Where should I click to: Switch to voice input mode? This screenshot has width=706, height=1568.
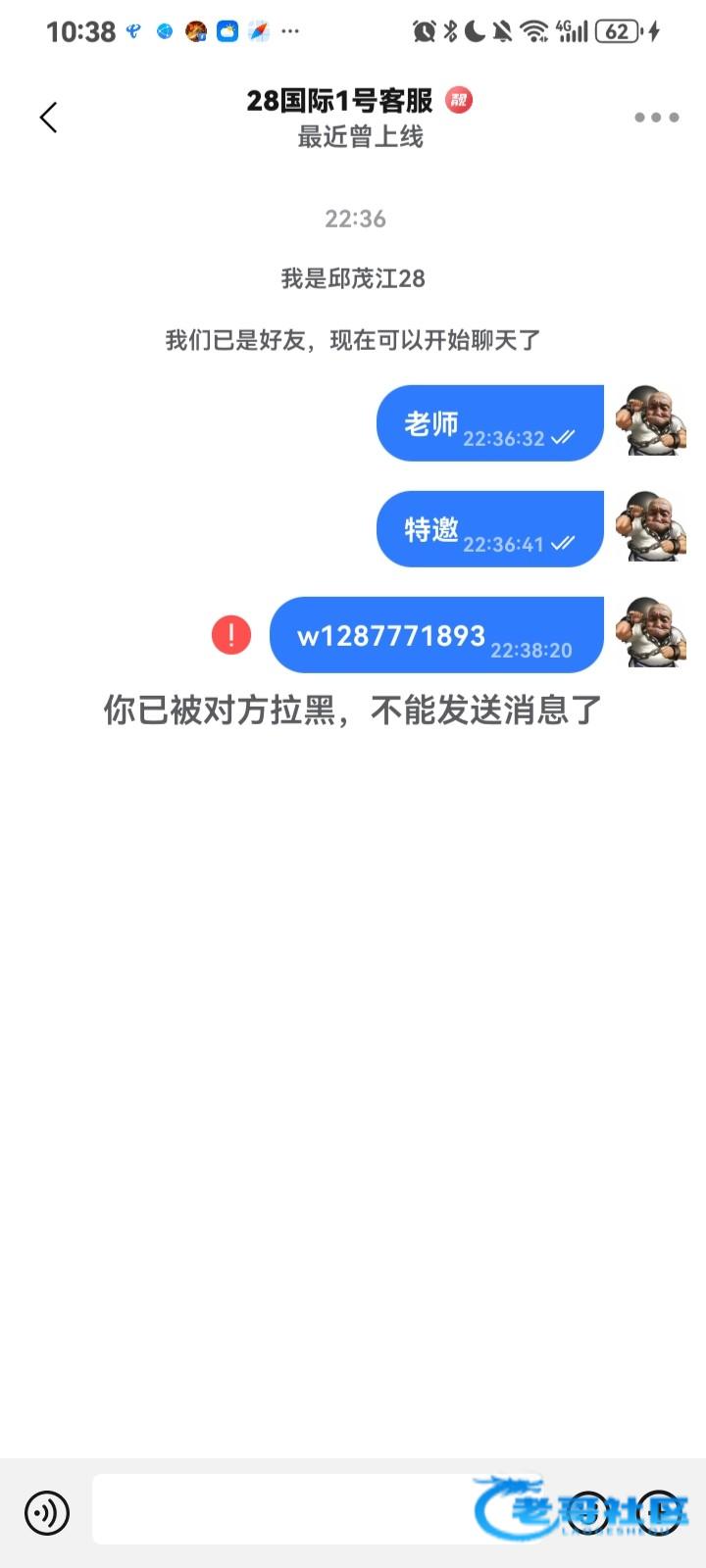pos(47,1512)
